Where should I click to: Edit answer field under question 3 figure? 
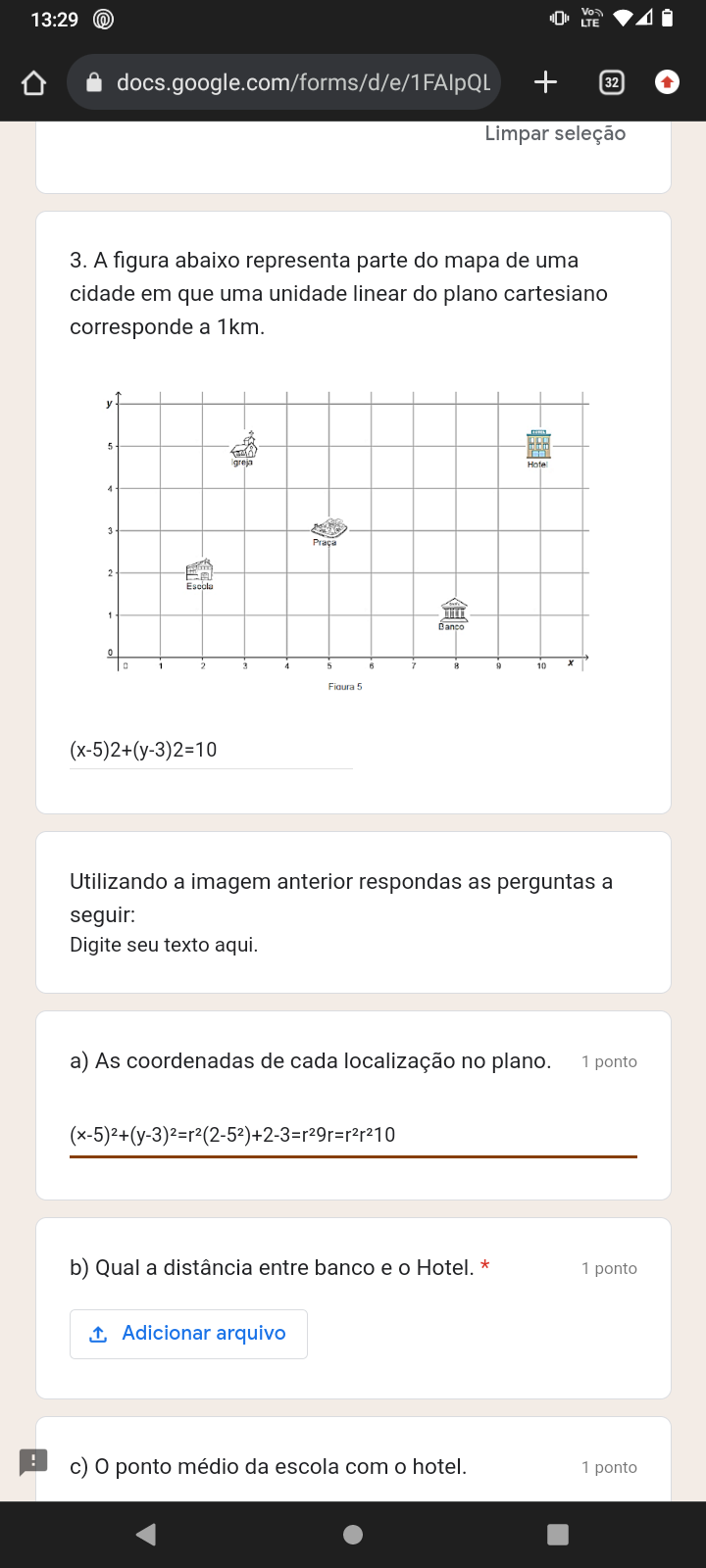click(211, 751)
